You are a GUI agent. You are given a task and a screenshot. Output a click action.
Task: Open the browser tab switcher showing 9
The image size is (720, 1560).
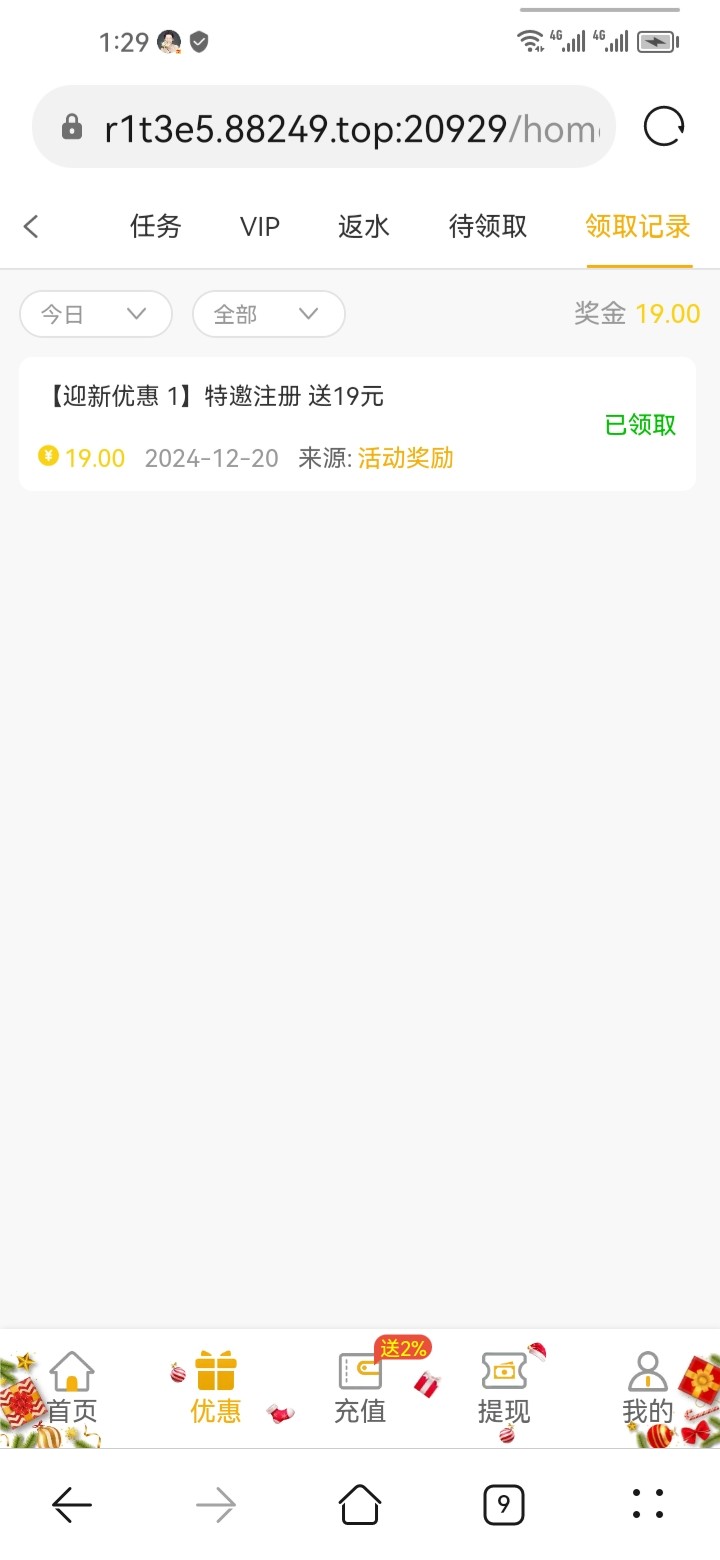[504, 1504]
